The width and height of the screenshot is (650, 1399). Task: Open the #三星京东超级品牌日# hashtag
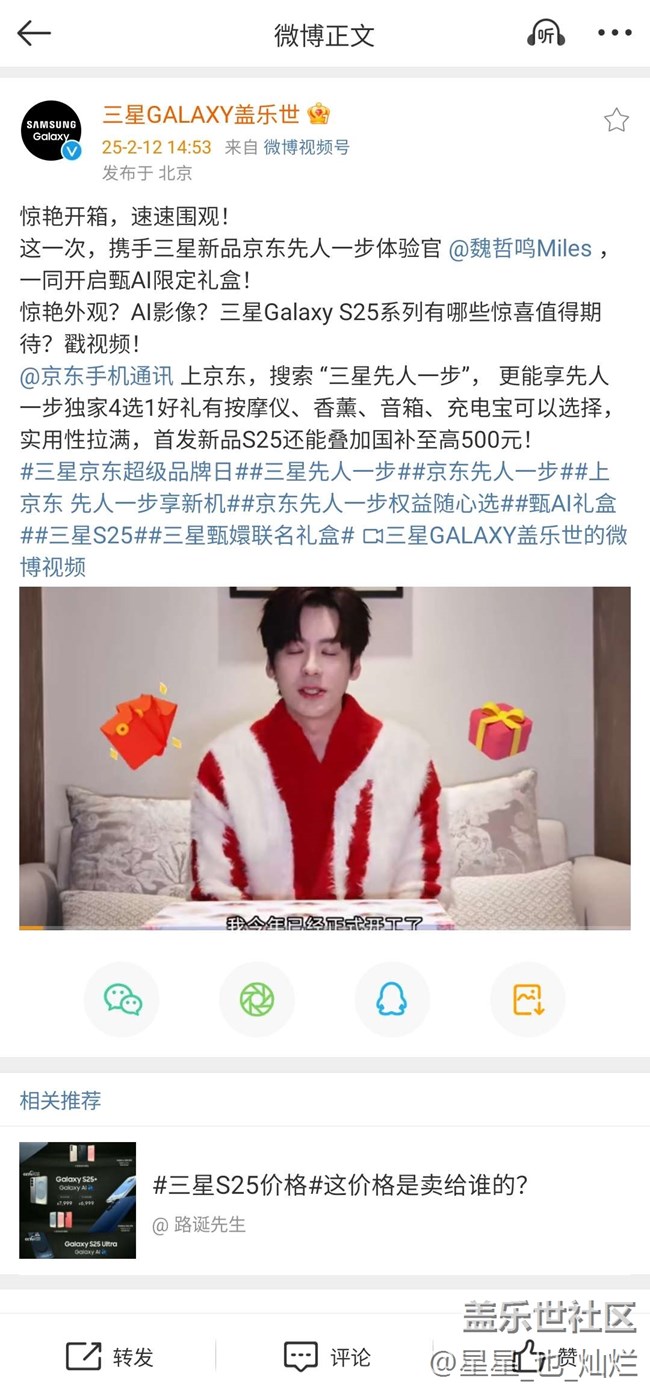click(126, 472)
